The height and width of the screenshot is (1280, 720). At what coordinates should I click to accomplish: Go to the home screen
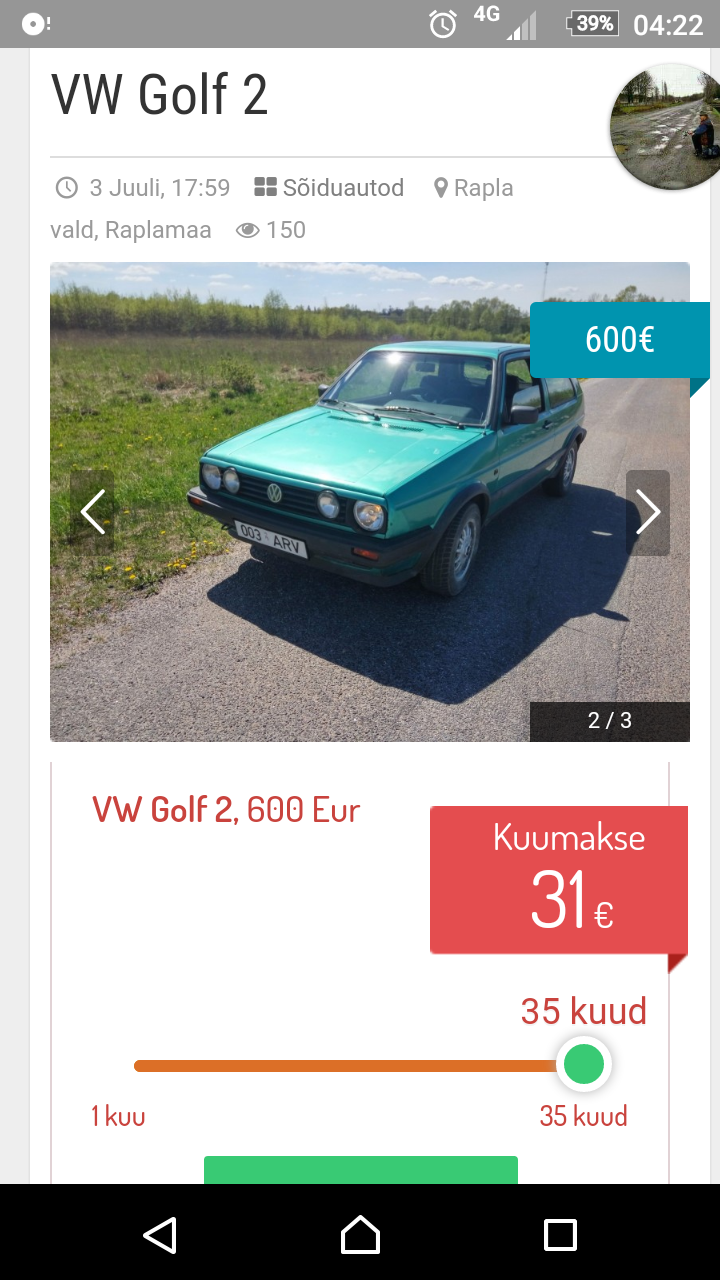[x=360, y=1235]
